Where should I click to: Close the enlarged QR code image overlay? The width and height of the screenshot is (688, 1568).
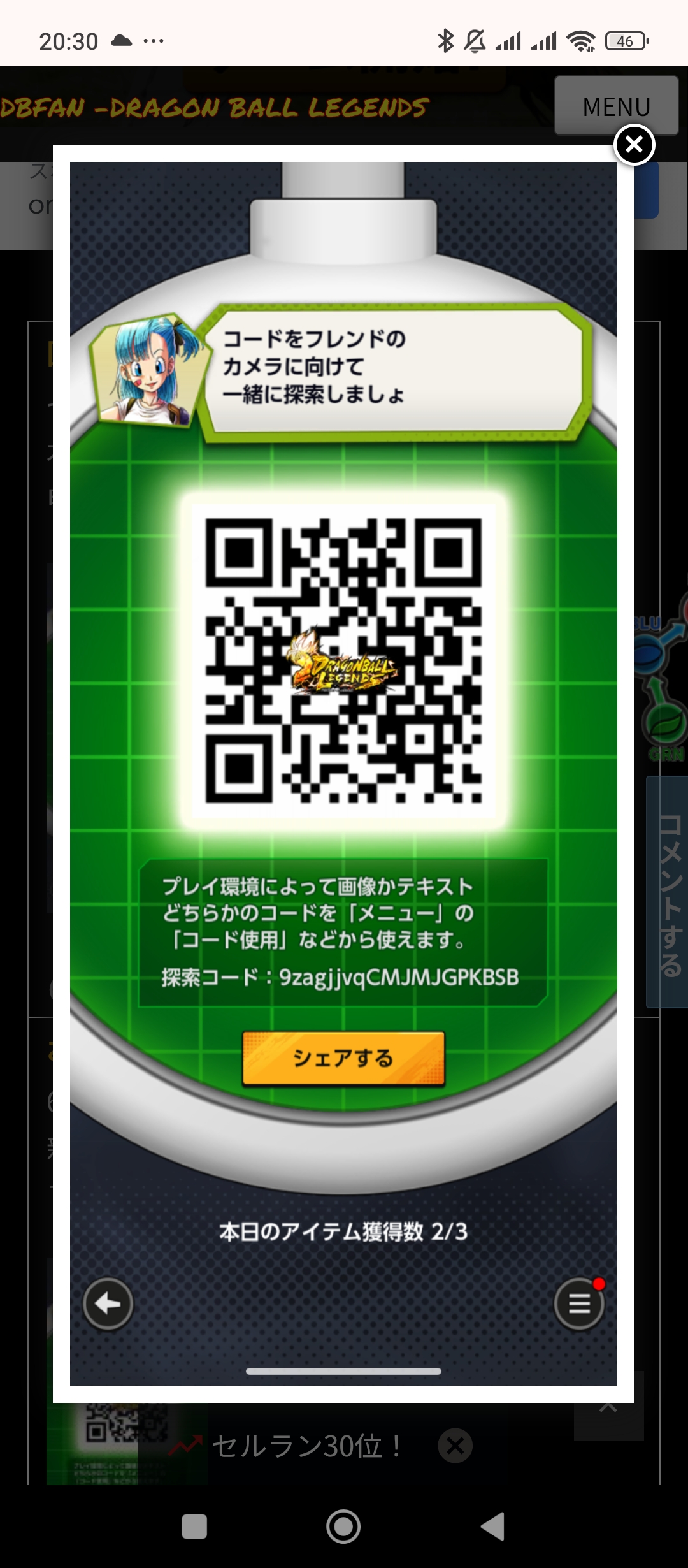(634, 145)
